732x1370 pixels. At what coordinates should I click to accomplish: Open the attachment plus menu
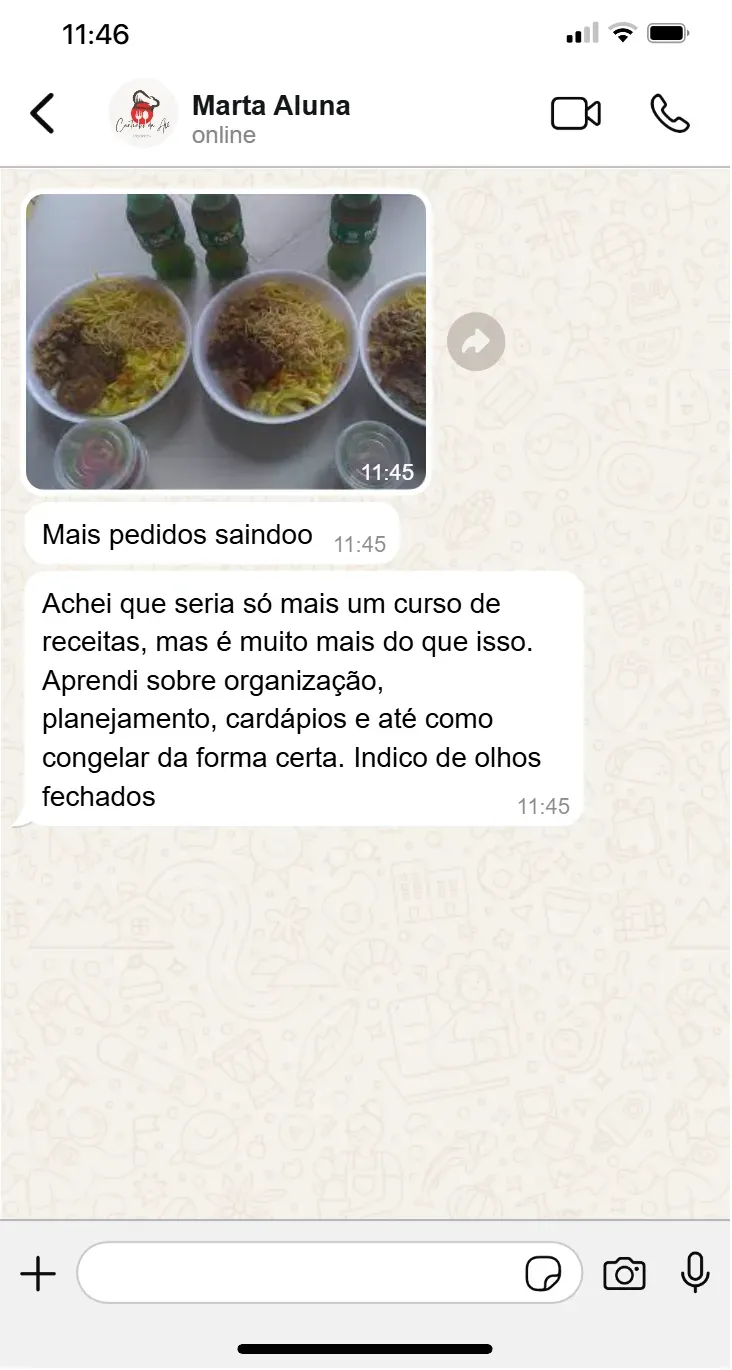click(38, 1274)
